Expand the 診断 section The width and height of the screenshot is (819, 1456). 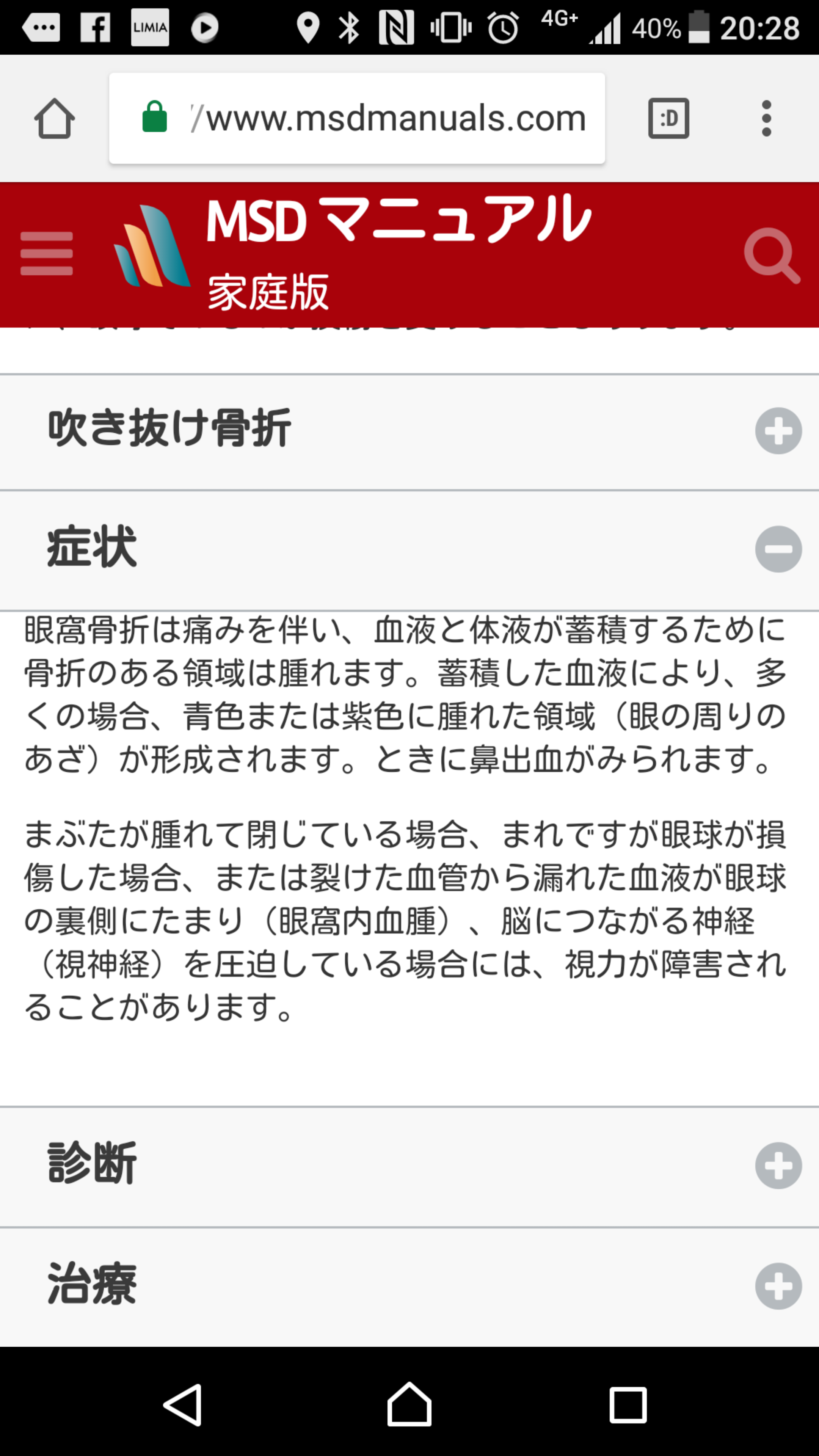[x=778, y=1166]
